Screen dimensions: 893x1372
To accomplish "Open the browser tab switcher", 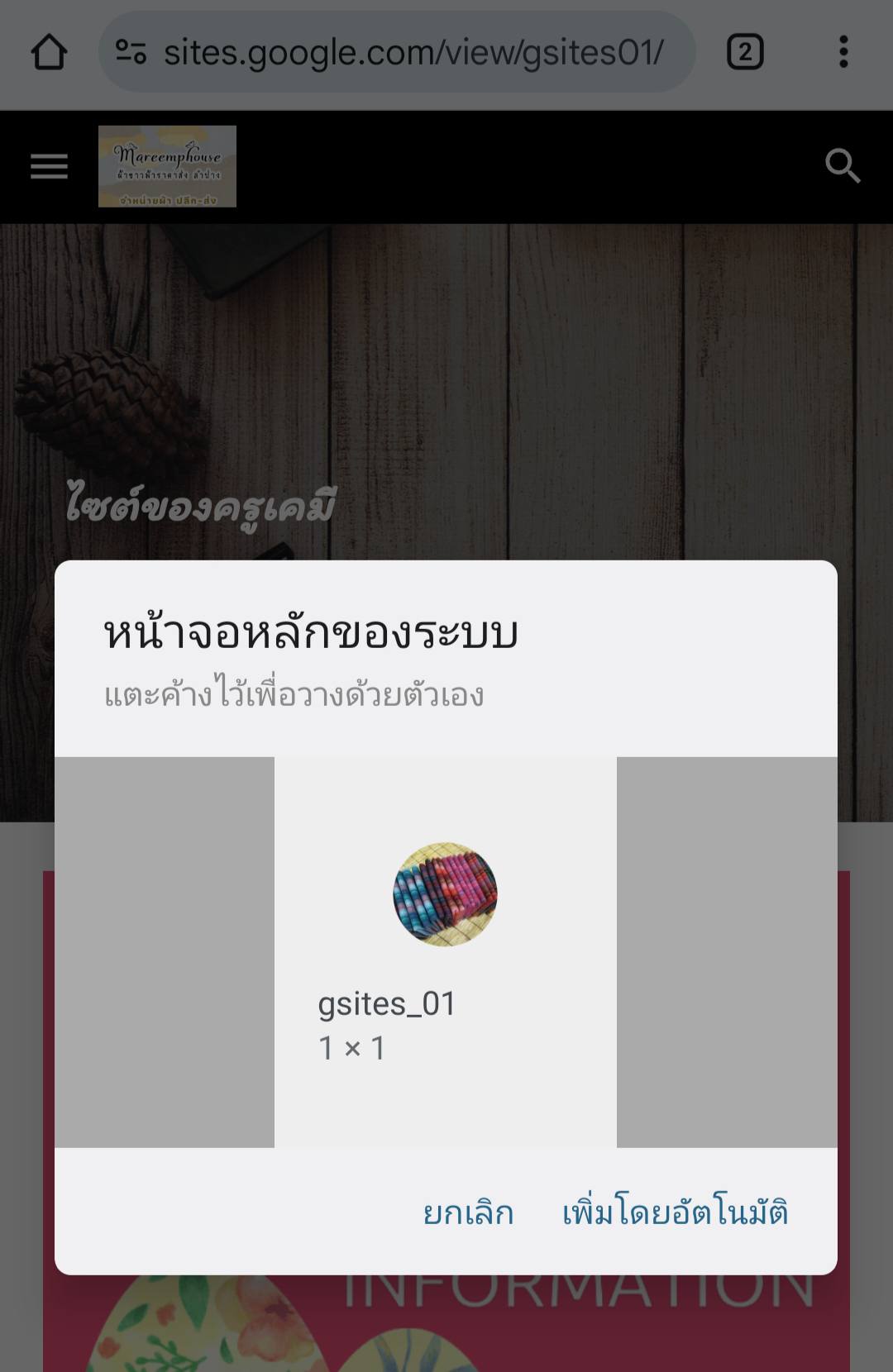I will [x=744, y=52].
